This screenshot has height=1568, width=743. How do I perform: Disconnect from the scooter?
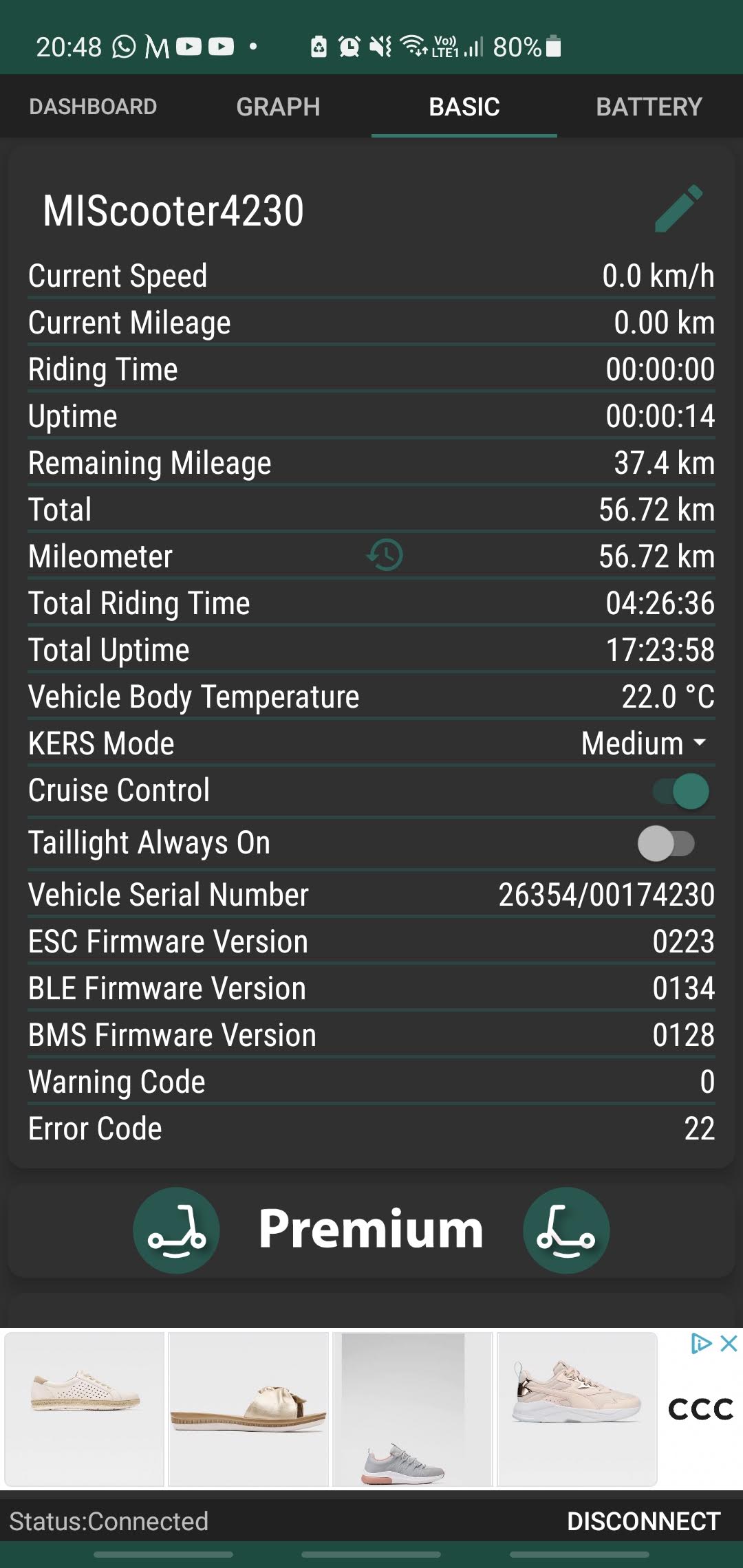click(x=643, y=1521)
